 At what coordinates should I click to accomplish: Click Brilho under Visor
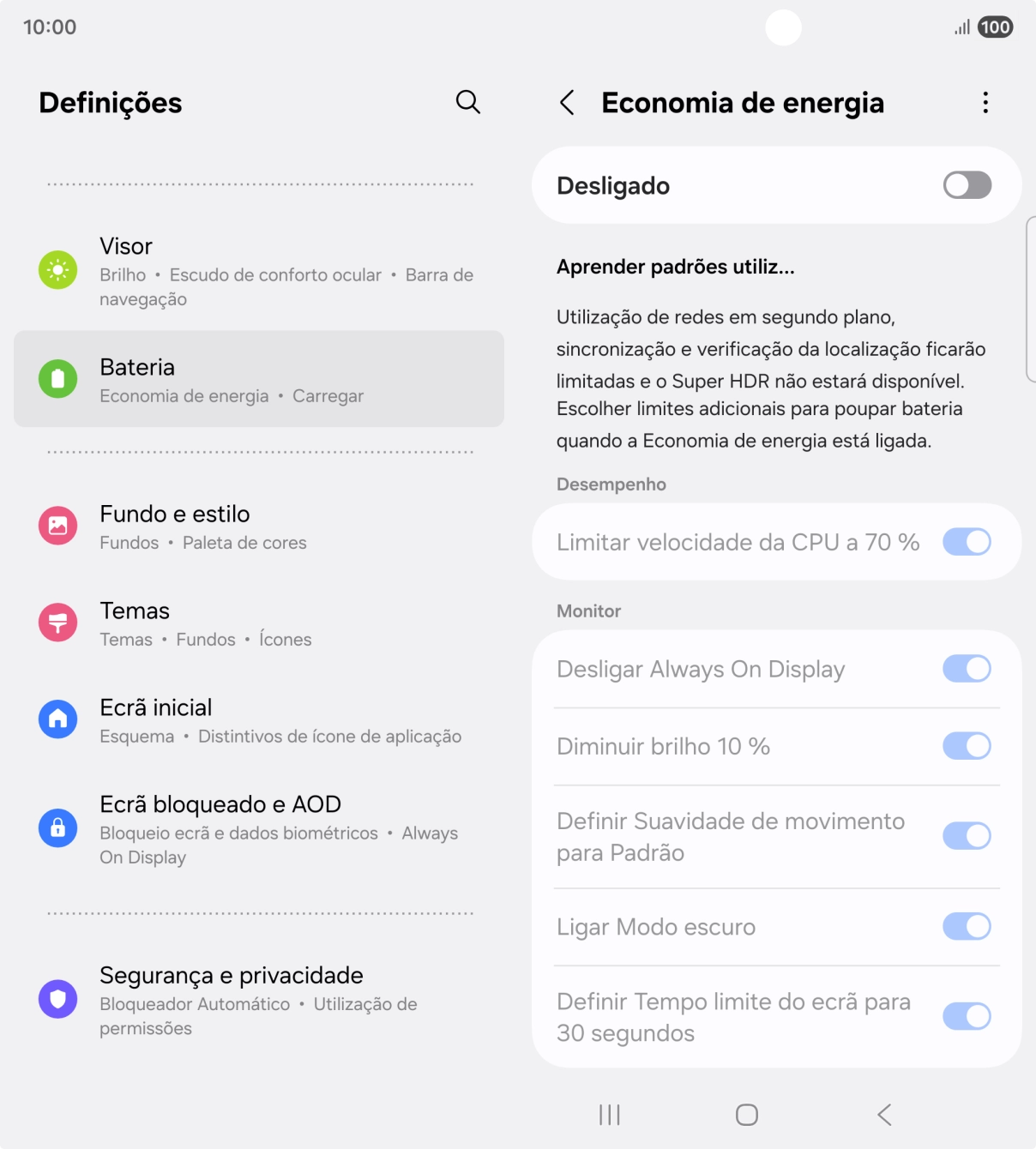(123, 274)
